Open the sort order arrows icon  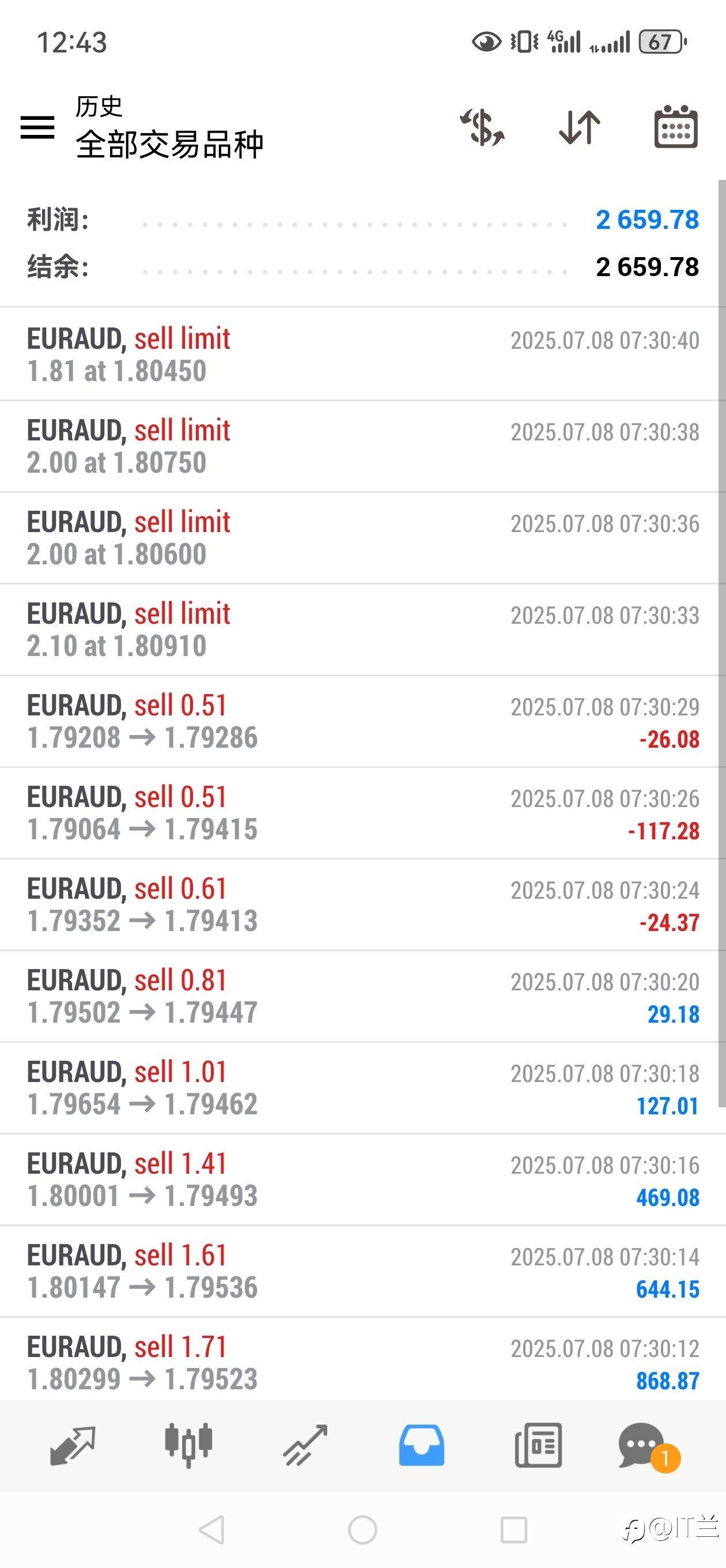pyautogui.click(x=579, y=127)
